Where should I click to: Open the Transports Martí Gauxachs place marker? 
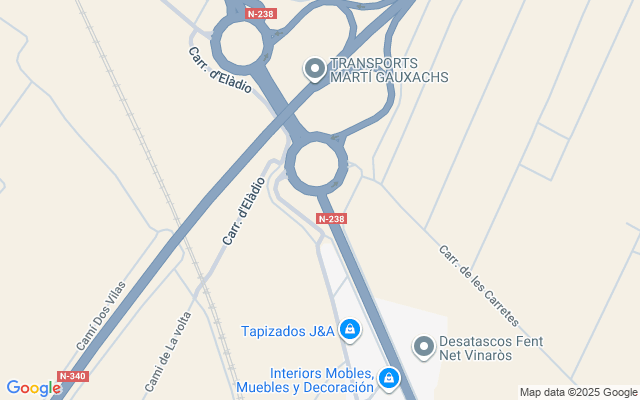pyautogui.click(x=315, y=69)
